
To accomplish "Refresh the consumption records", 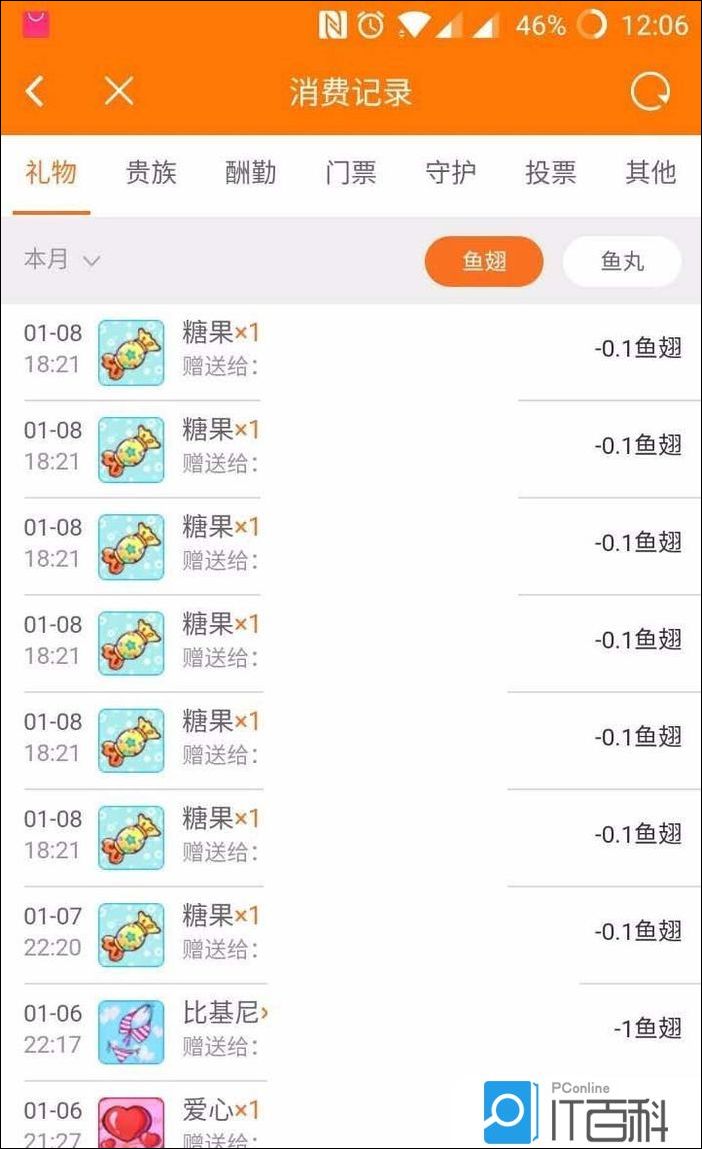I will click(x=650, y=92).
